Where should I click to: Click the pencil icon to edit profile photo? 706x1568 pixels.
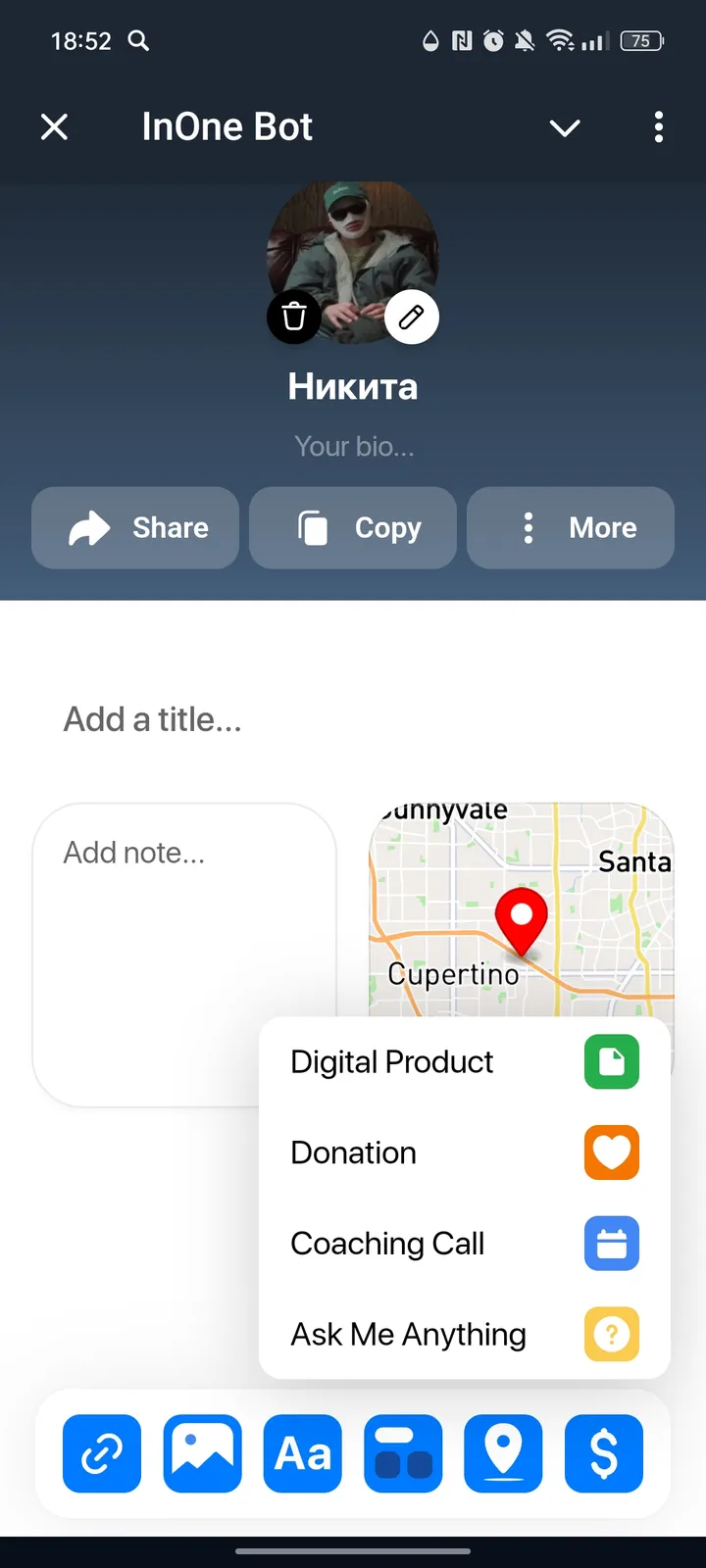pos(411,317)
